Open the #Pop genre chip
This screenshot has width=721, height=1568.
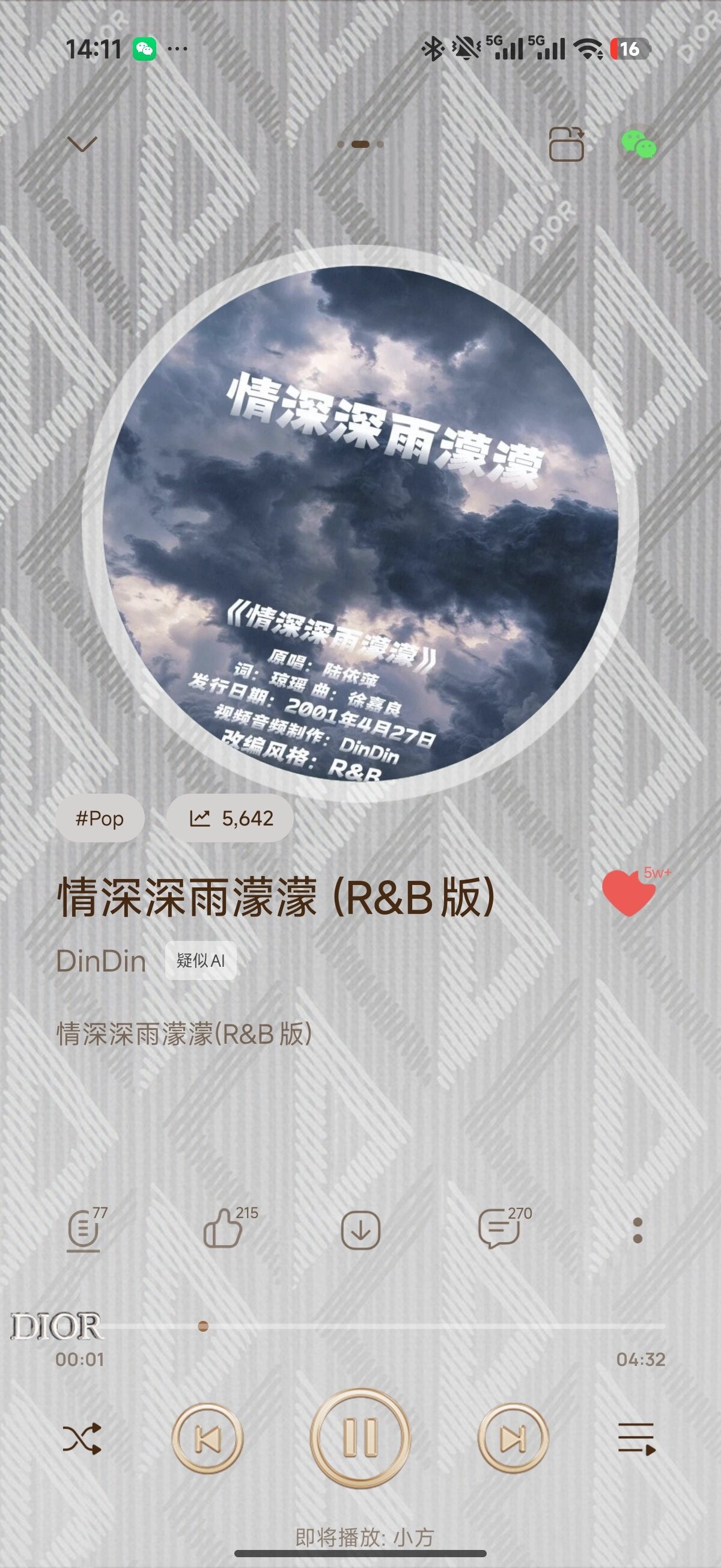[100, 818]
